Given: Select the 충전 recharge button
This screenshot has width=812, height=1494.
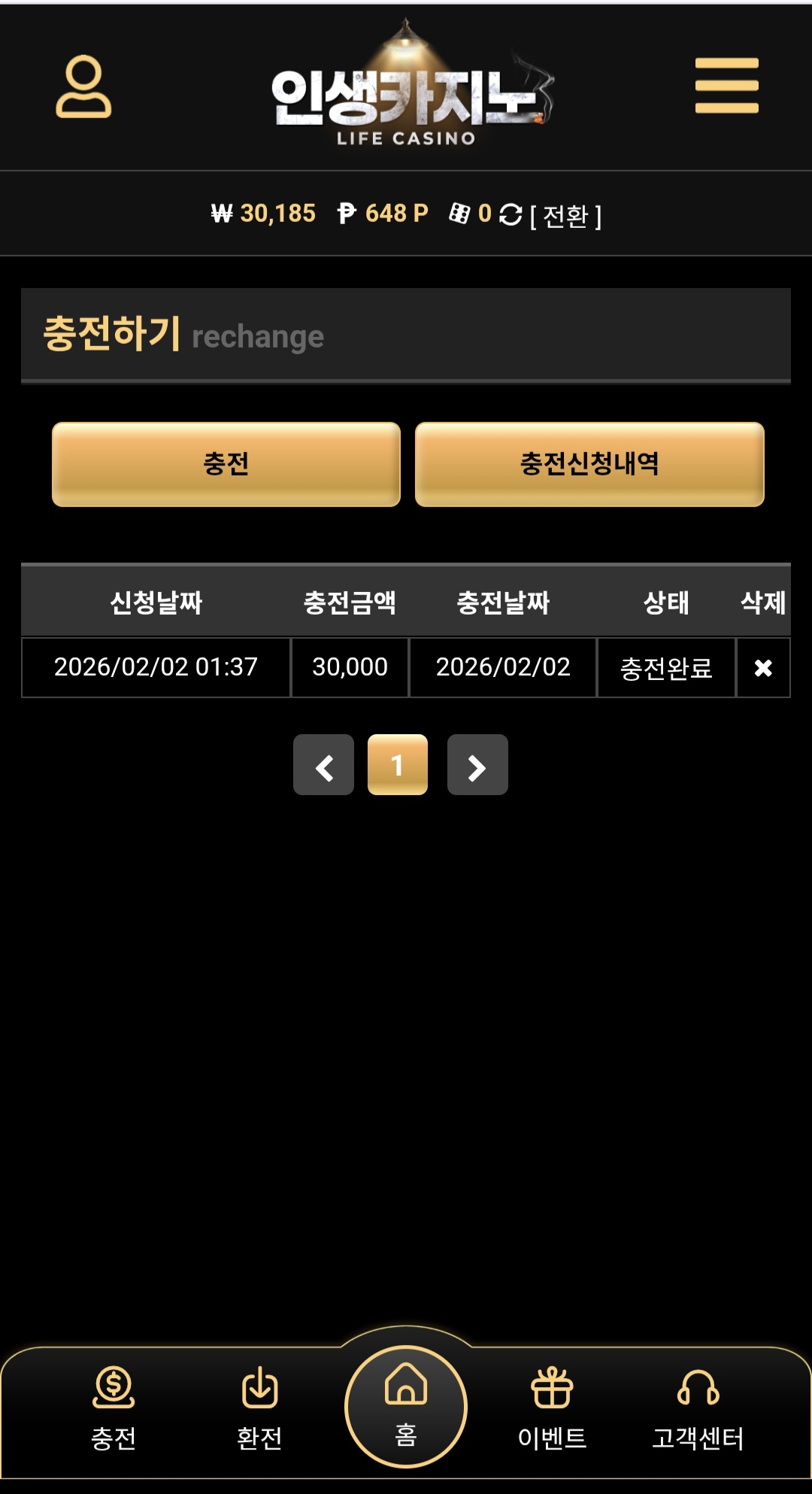Looking at the screenshot, I should coord(226,464).
